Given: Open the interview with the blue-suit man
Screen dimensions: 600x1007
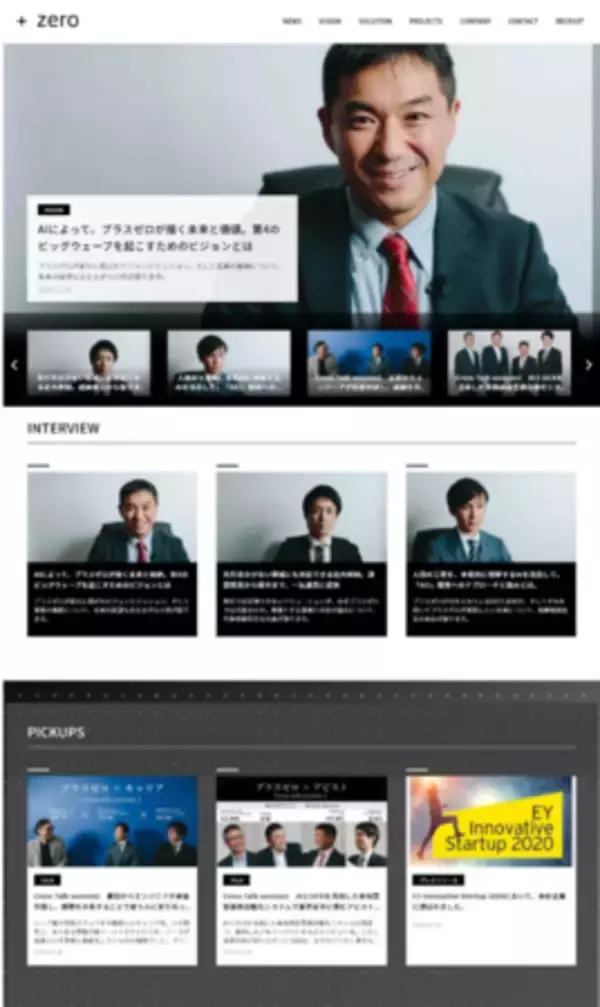Looking at the screenshot, I should tap(490, 552).
